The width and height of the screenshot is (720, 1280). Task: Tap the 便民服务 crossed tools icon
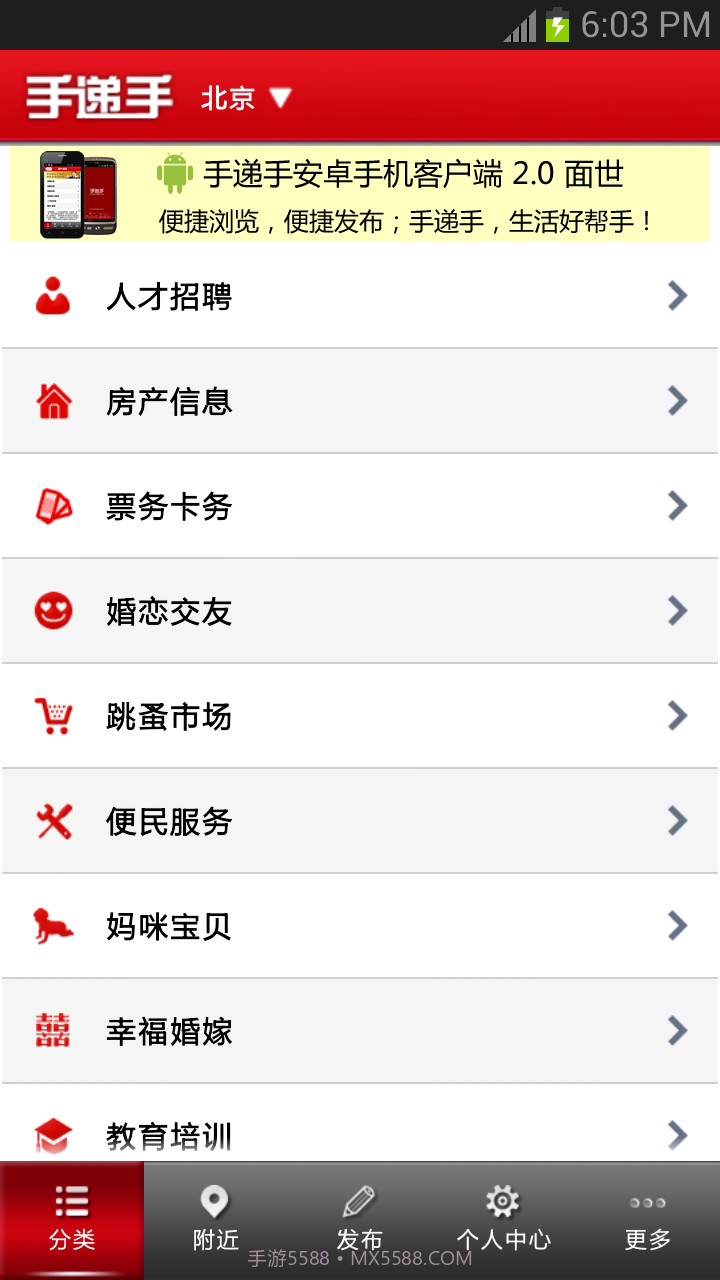[53, 821]
